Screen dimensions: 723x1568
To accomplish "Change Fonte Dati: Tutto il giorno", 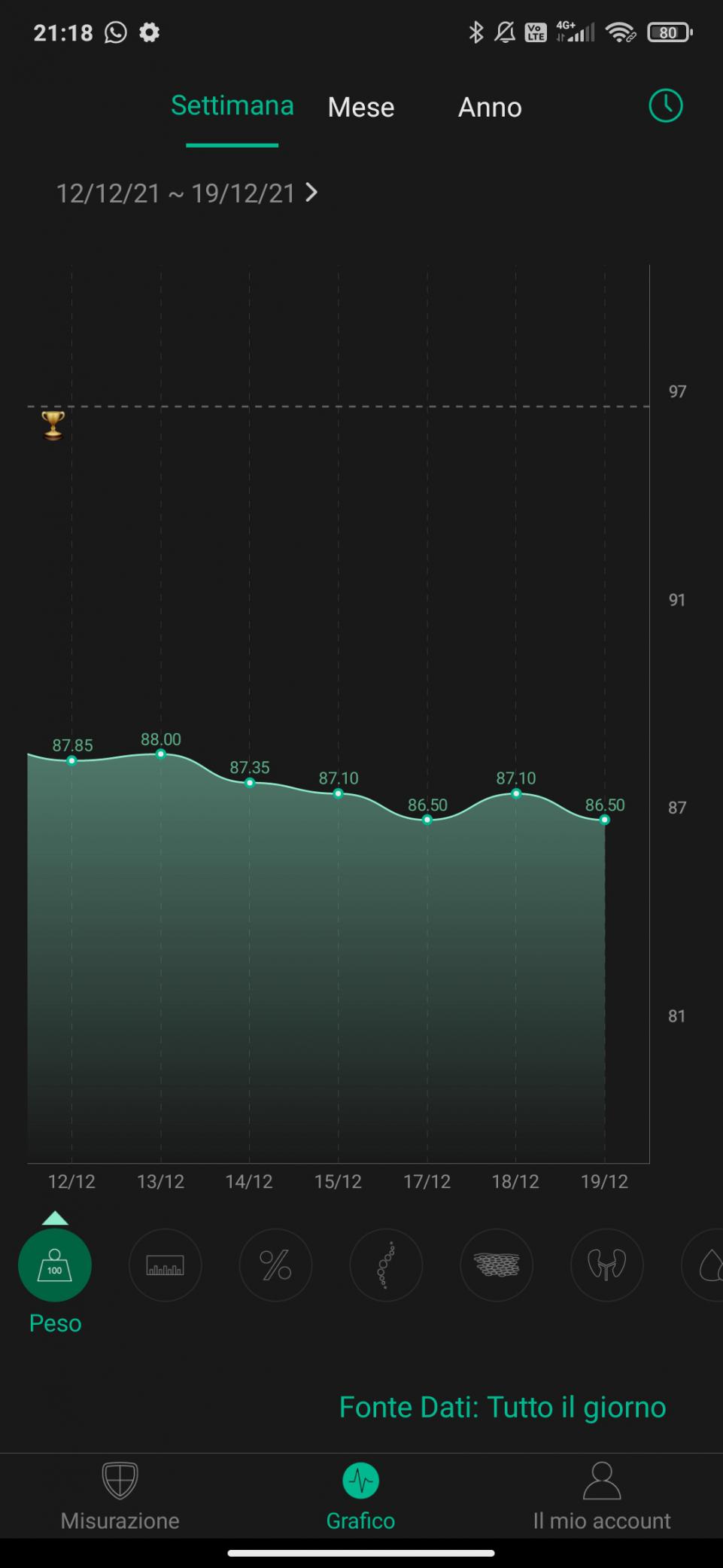I will (x=502, y=1407).
